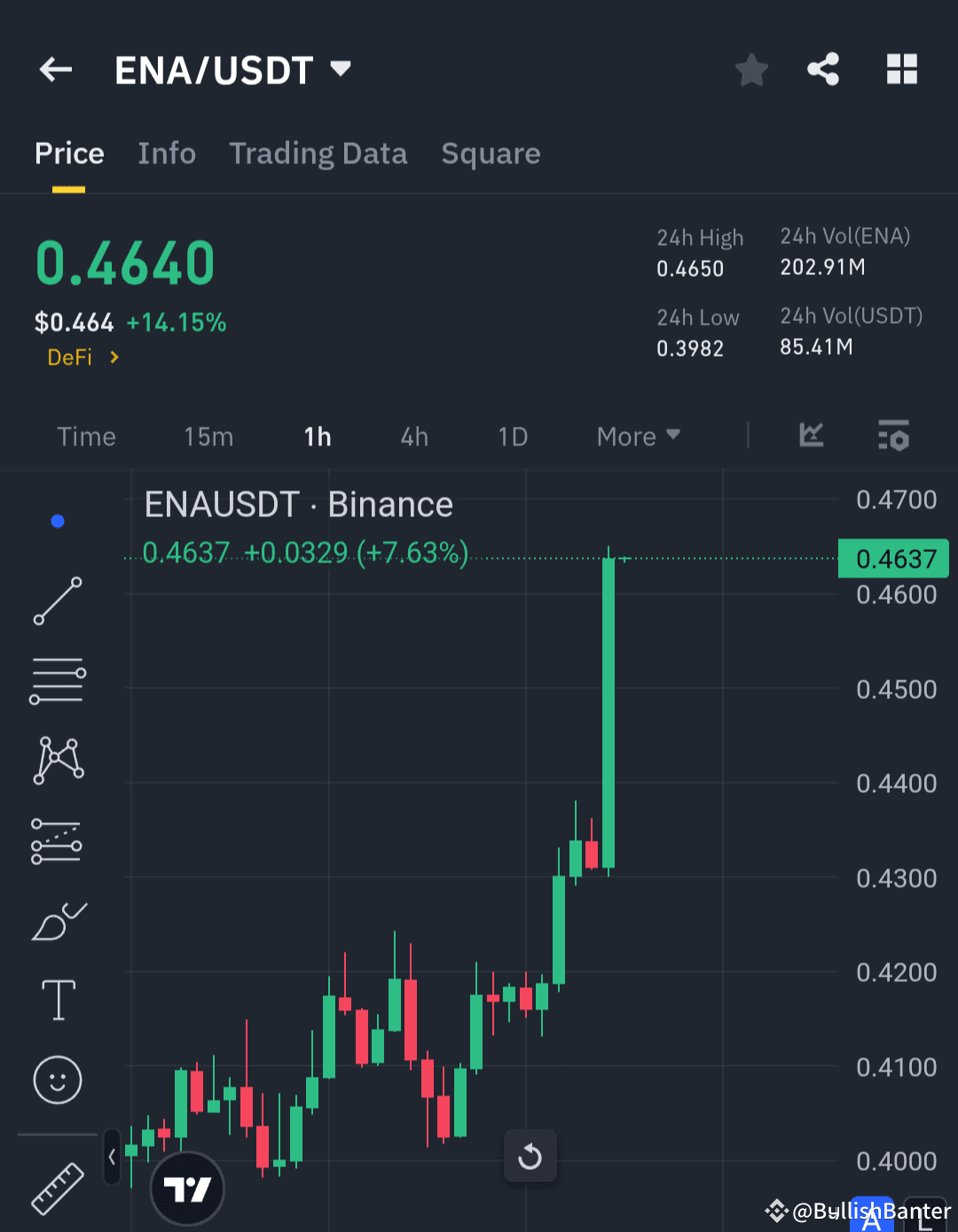The width and height of the screenshot is (958, 1232).
Task: Open the share options
Action: [822, 69]
